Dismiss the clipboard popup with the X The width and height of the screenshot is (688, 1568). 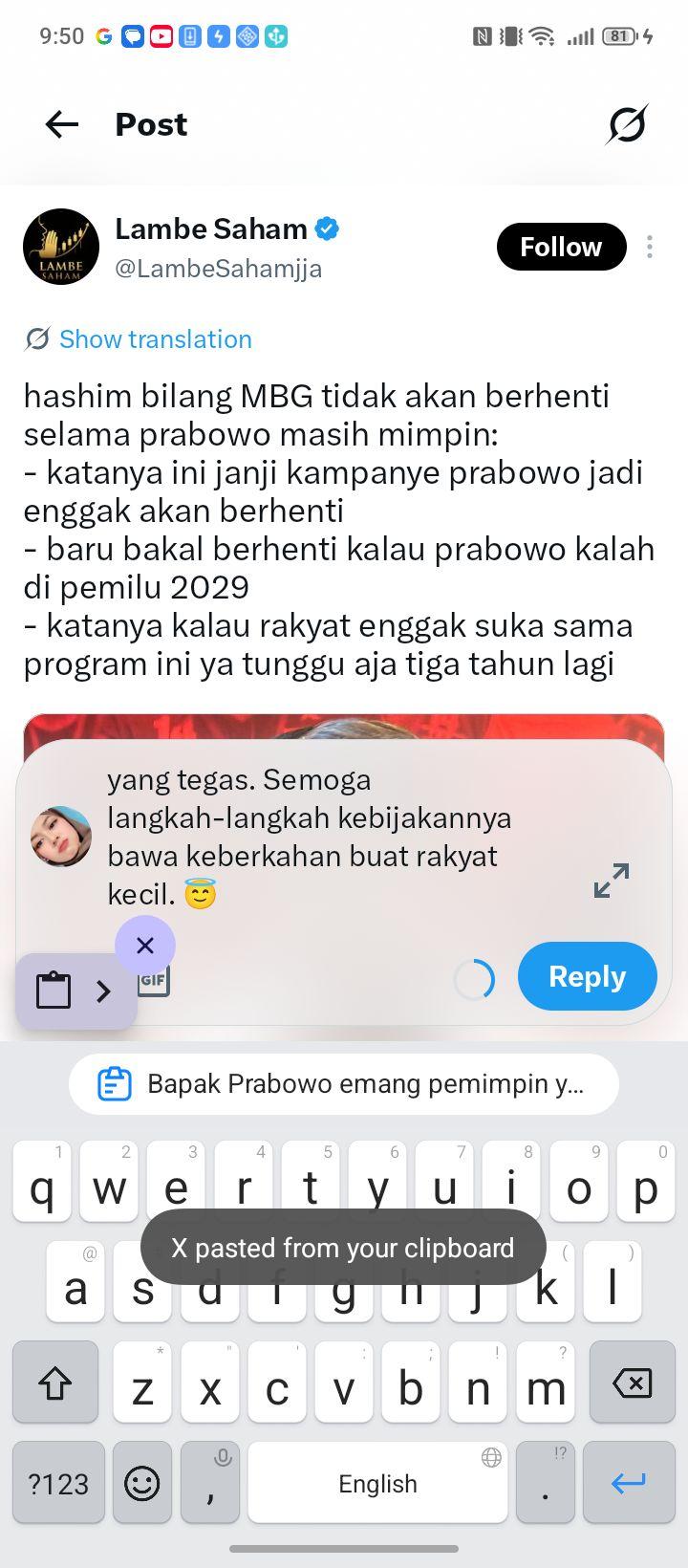[145, 946]
